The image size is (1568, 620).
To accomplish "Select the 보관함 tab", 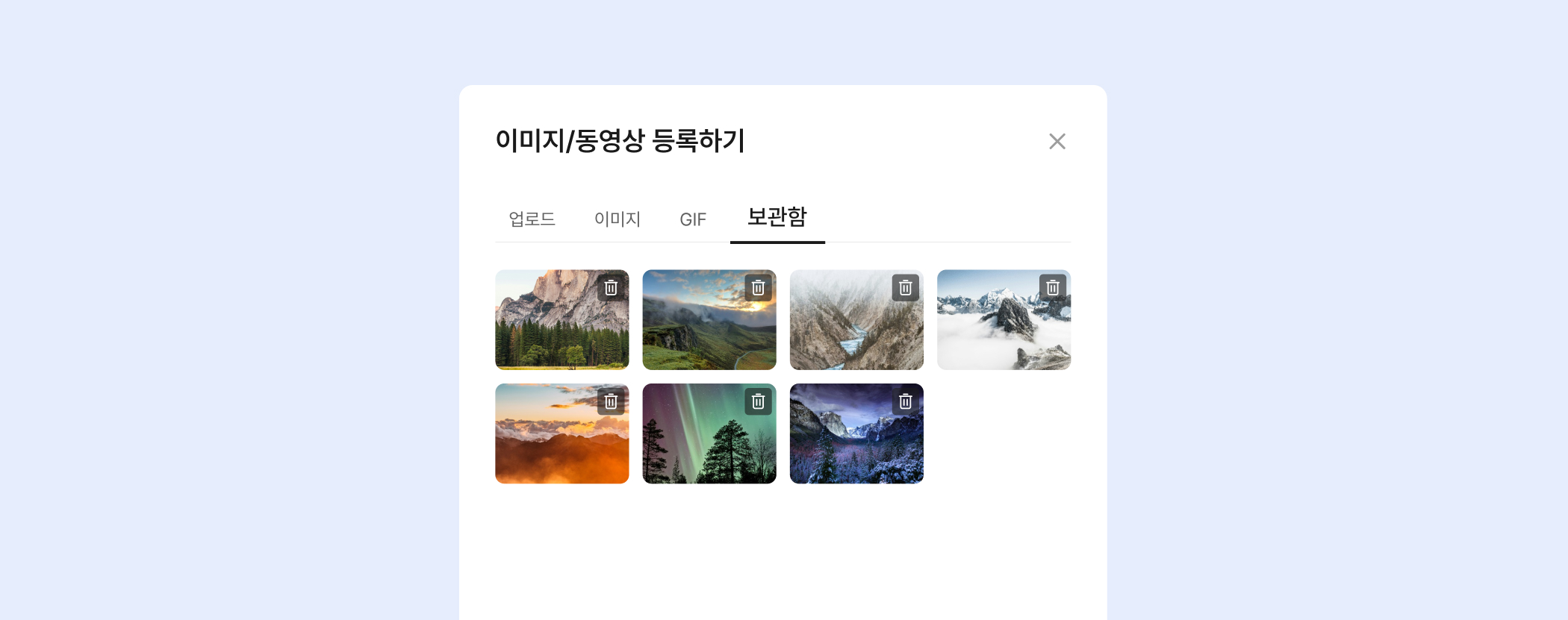I will [x=777, y=217].
